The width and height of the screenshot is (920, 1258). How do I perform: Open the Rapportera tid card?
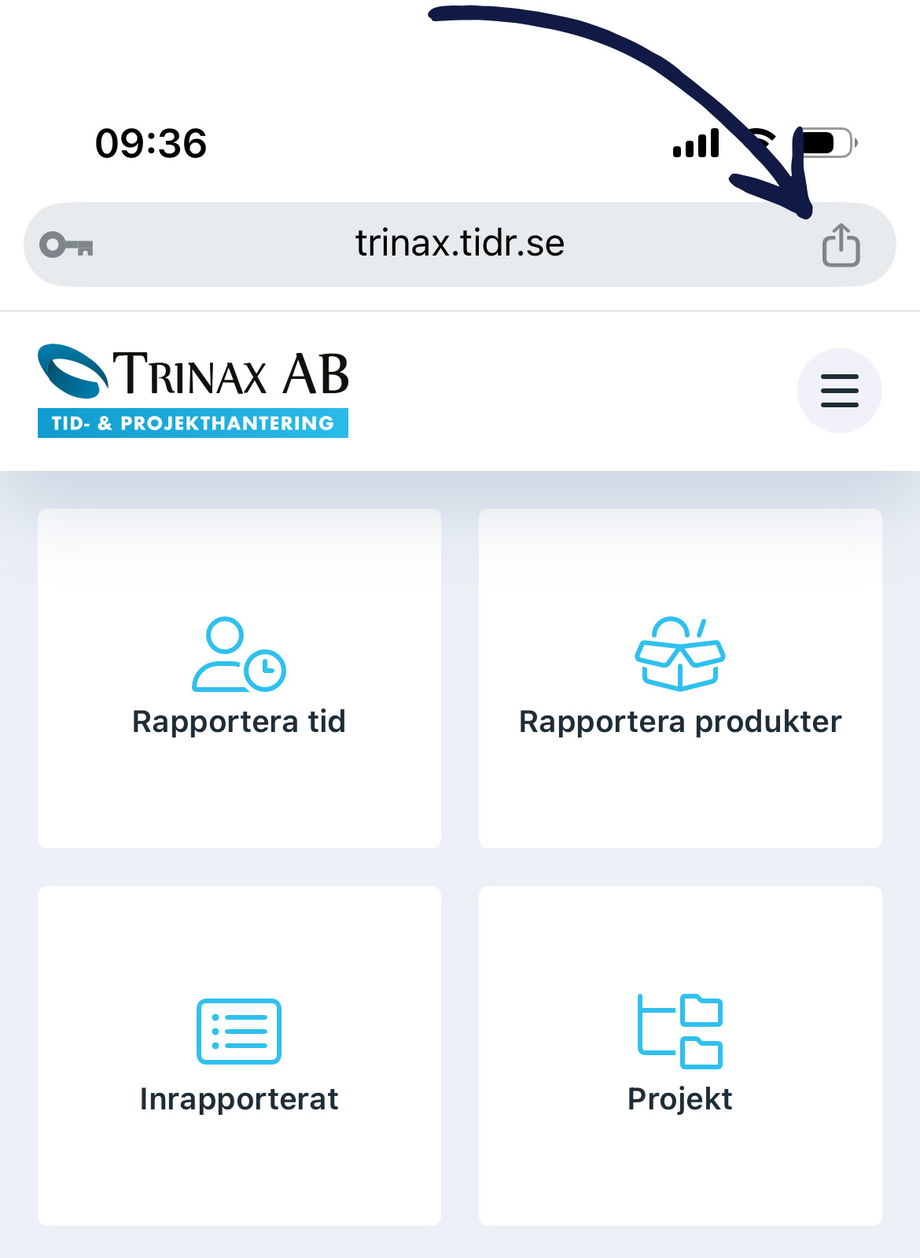[x=239, y=678]
